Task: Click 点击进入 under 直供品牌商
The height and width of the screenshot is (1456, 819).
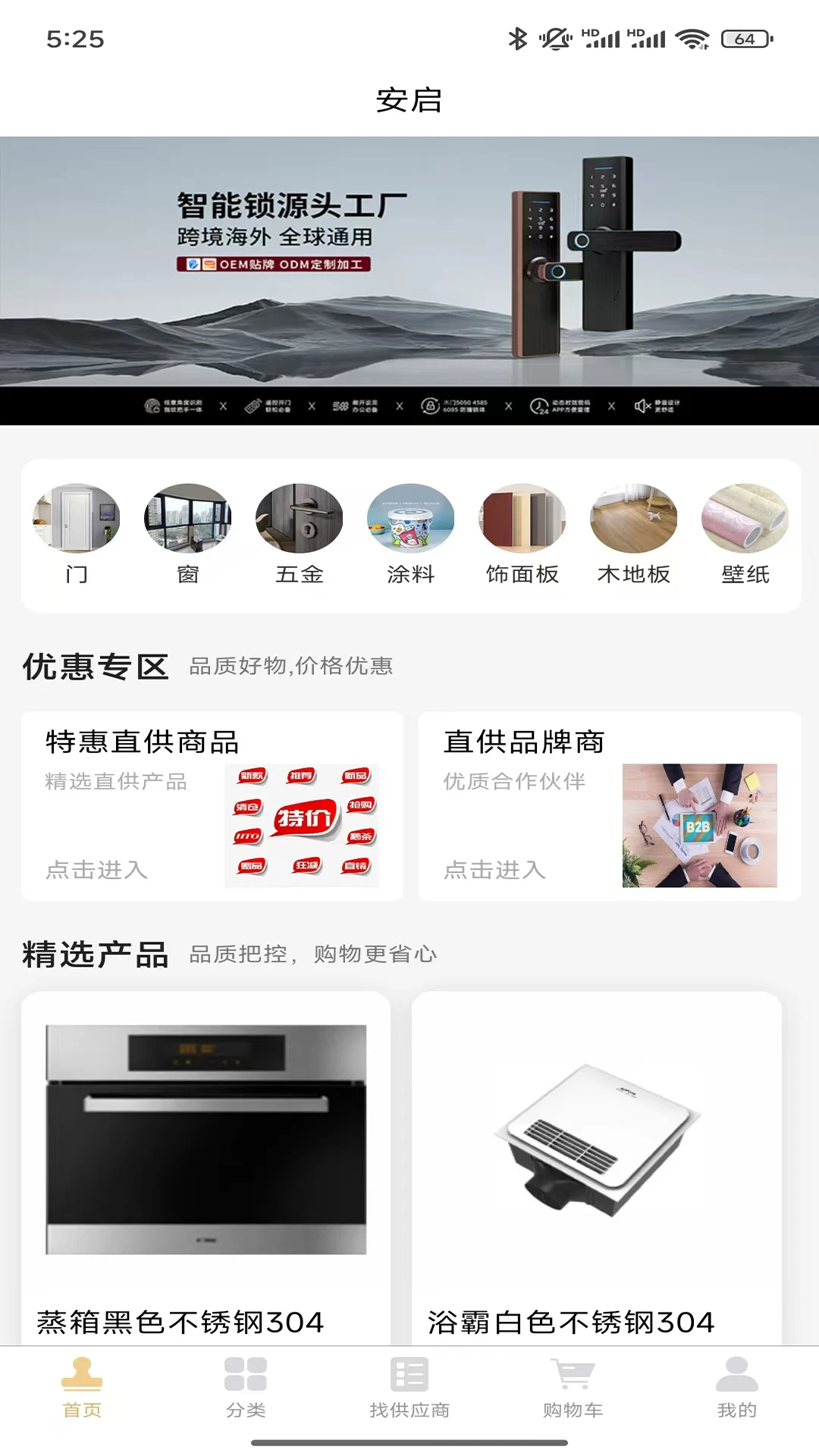Action: 494,871
